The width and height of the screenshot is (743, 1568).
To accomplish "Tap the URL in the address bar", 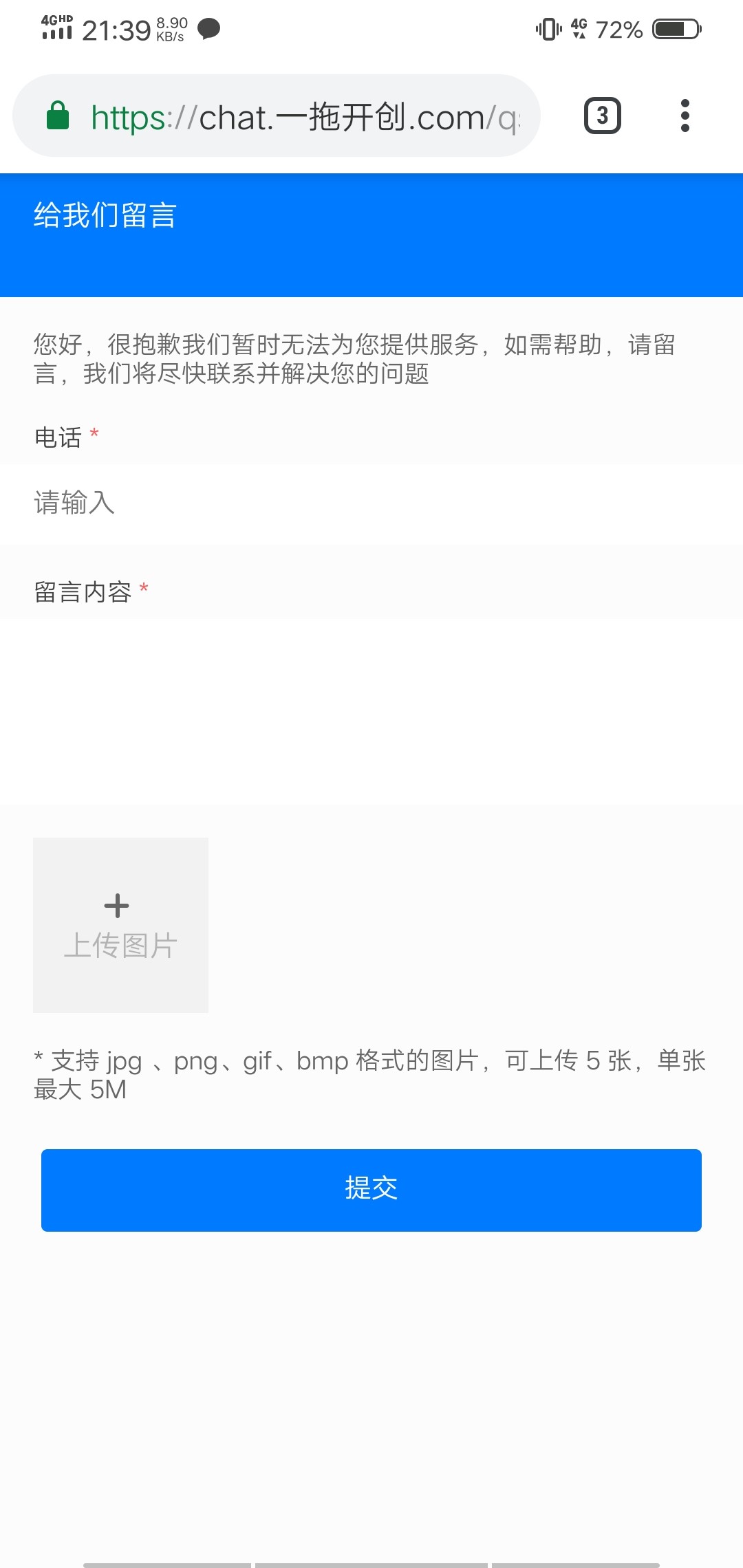I will click(303, 116).
